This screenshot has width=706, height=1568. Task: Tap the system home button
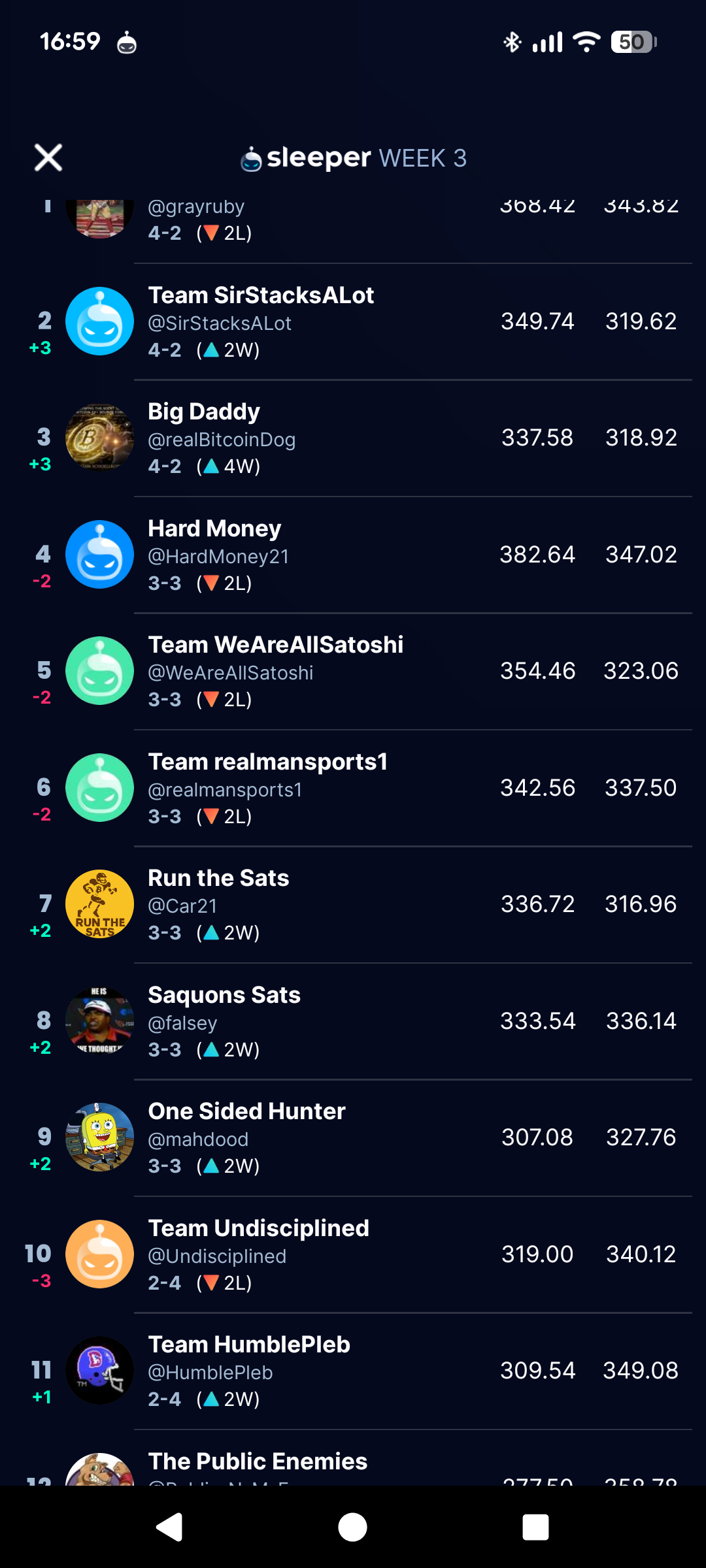(x=352, y=1527)
